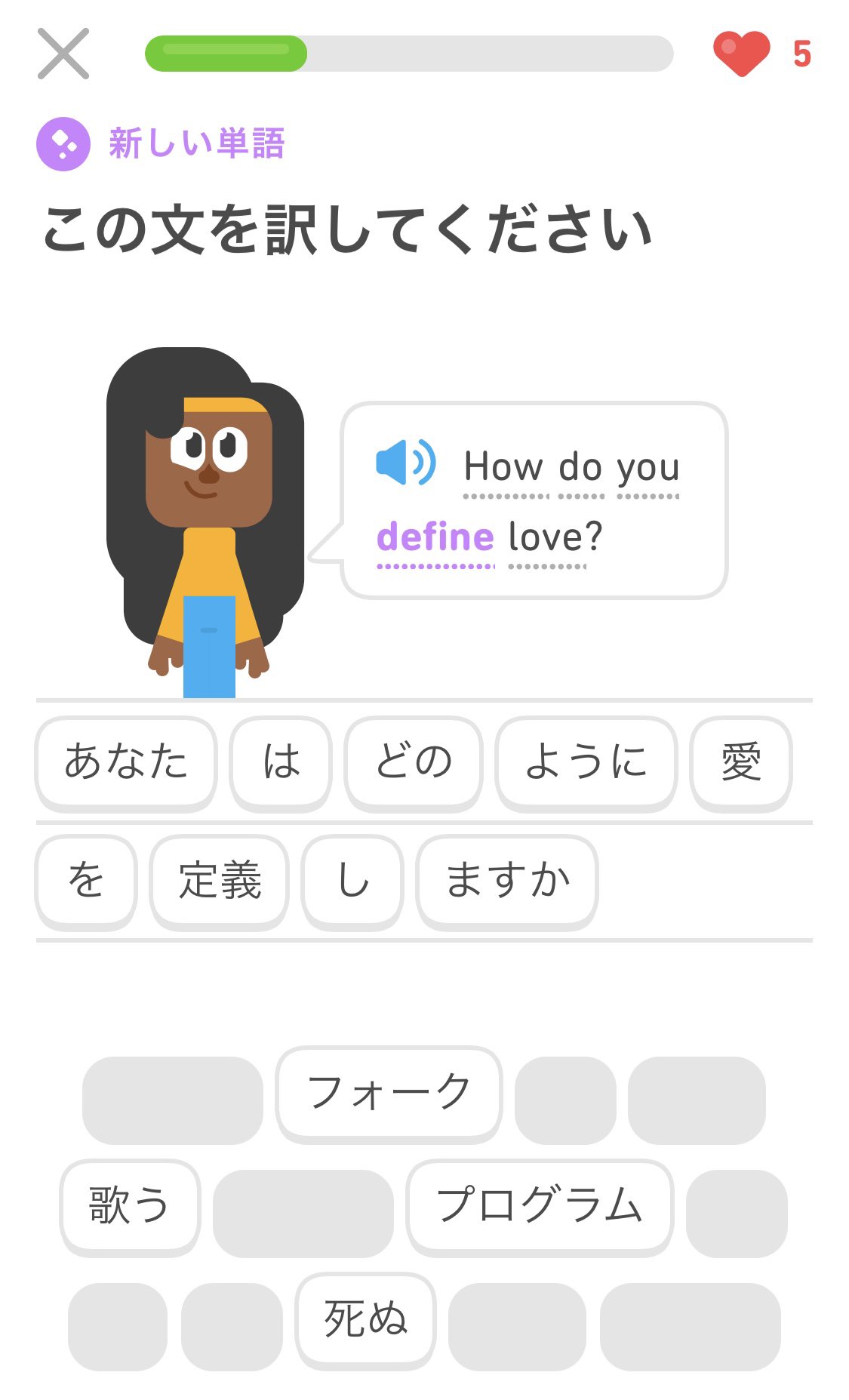The height and width of the screenshot is (1400, 849).
Task: Take the word どの out of the answer
Action: (414, 762)
